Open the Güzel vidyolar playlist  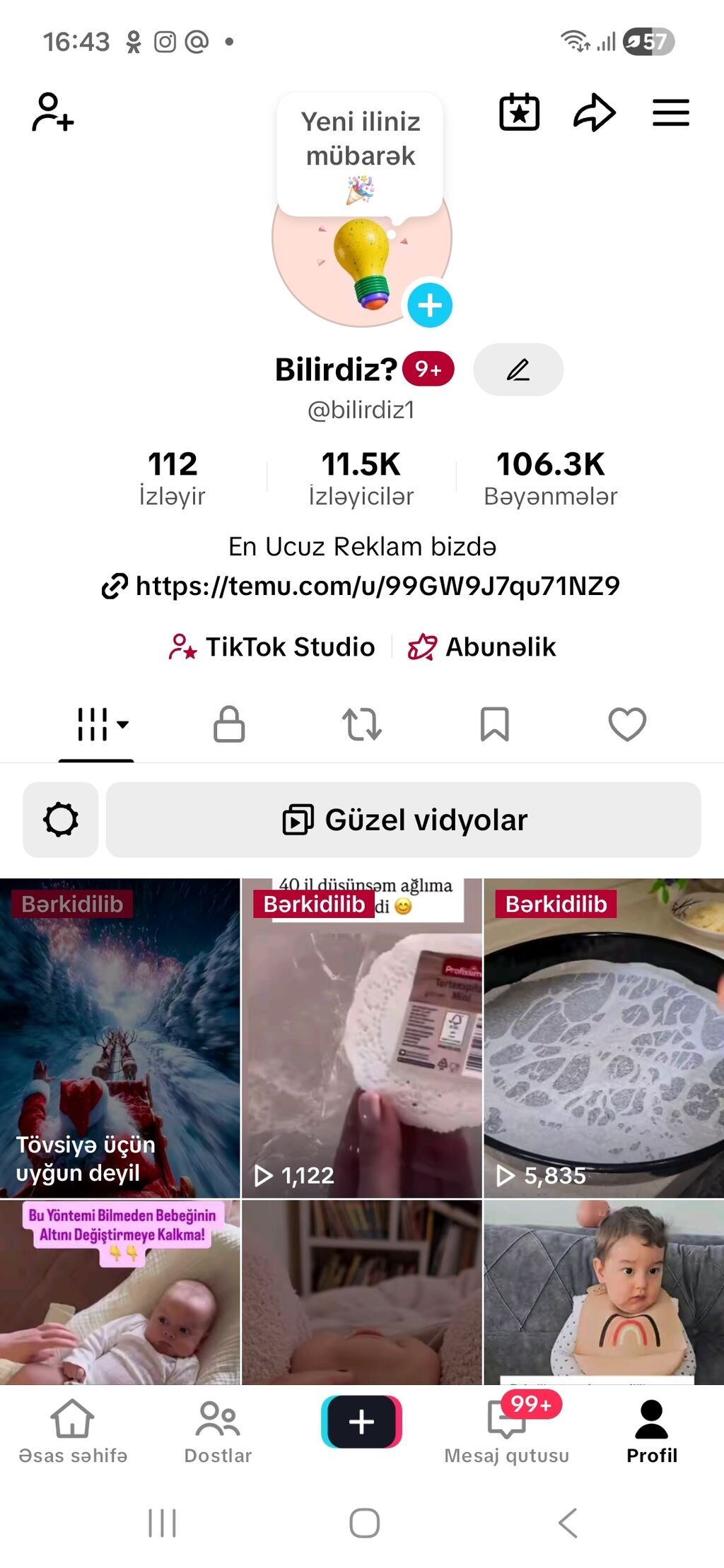click(404, 820)
